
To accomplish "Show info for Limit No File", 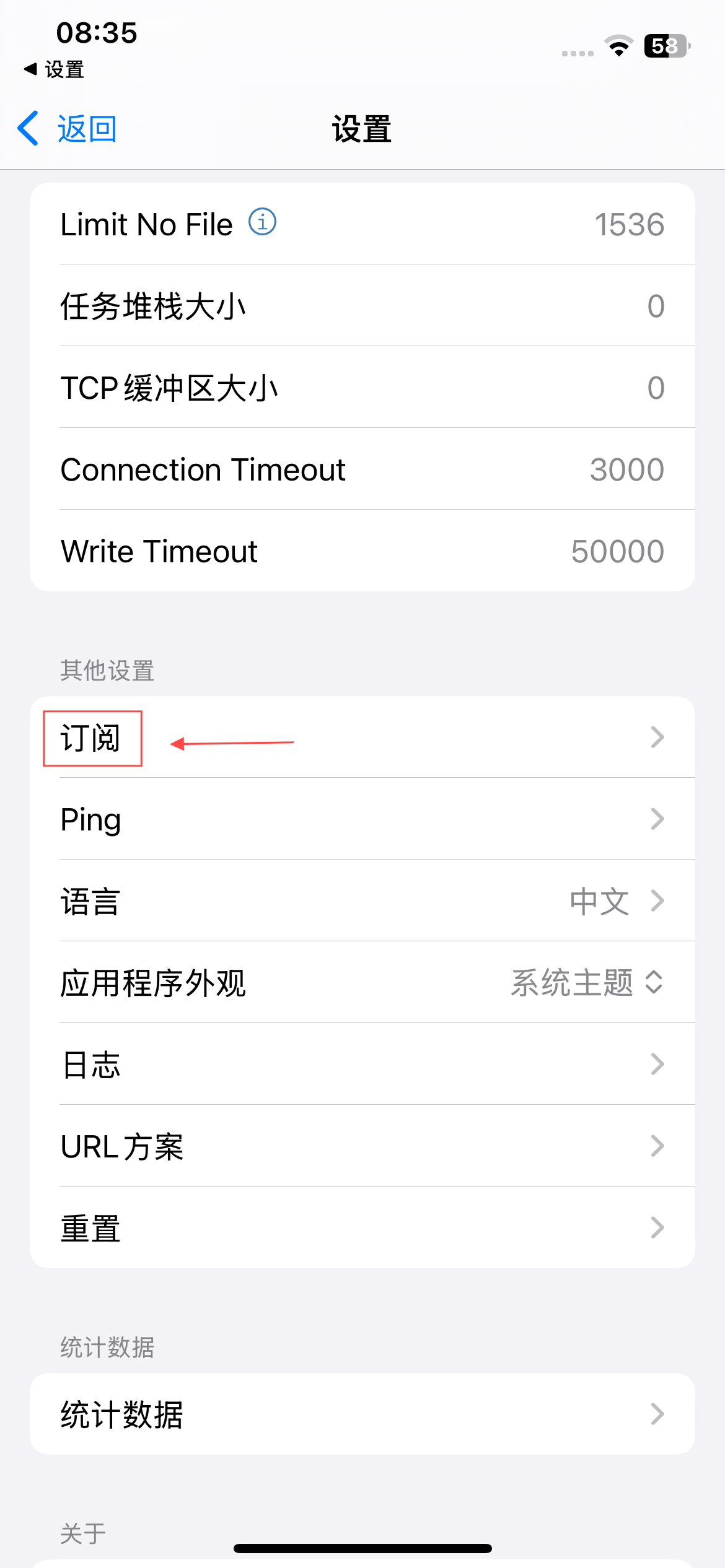I will [x=262, y=222].
